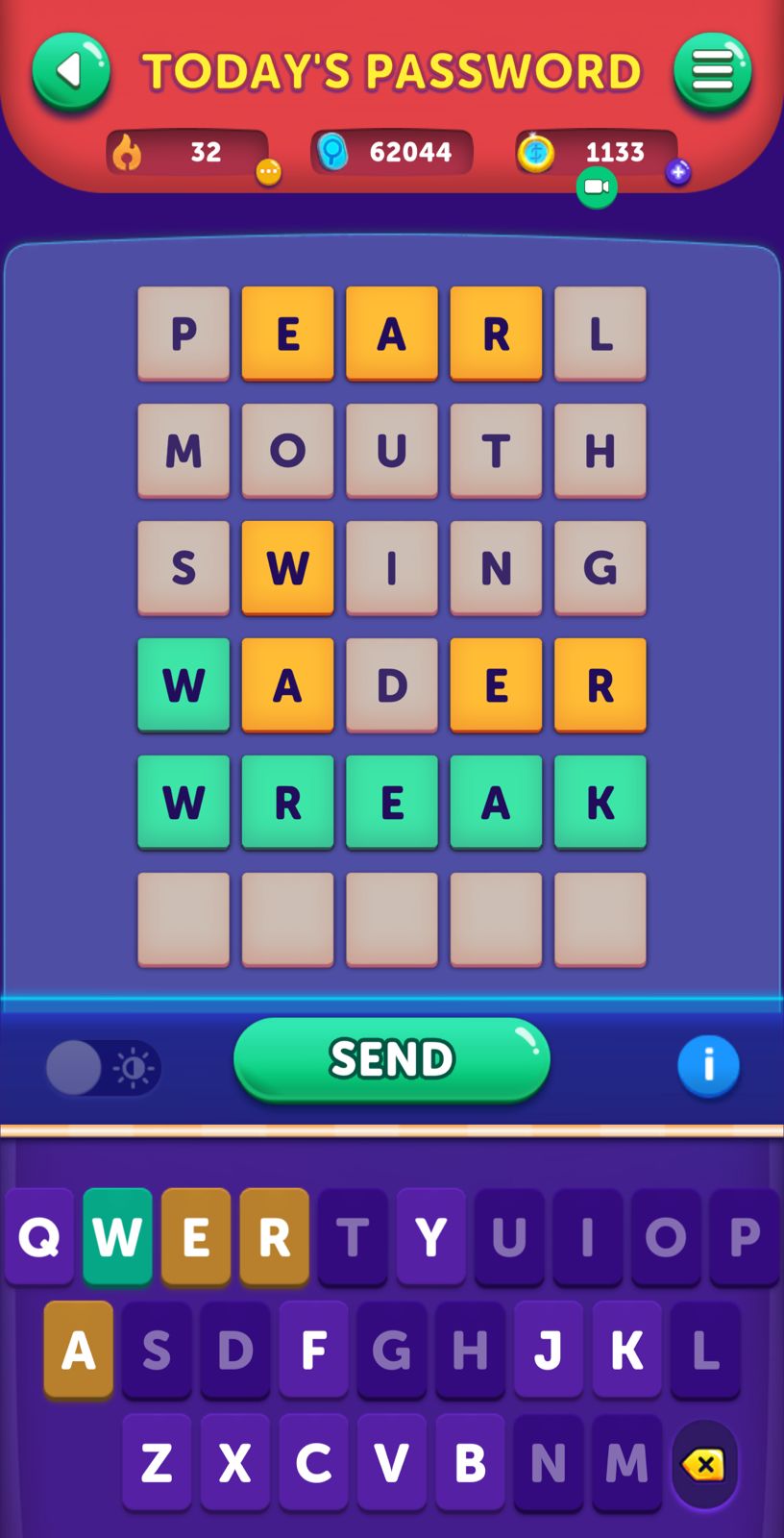The image size is (784, 1538).
Task: Enter the letter F
Action: (x=313, y=1351)
